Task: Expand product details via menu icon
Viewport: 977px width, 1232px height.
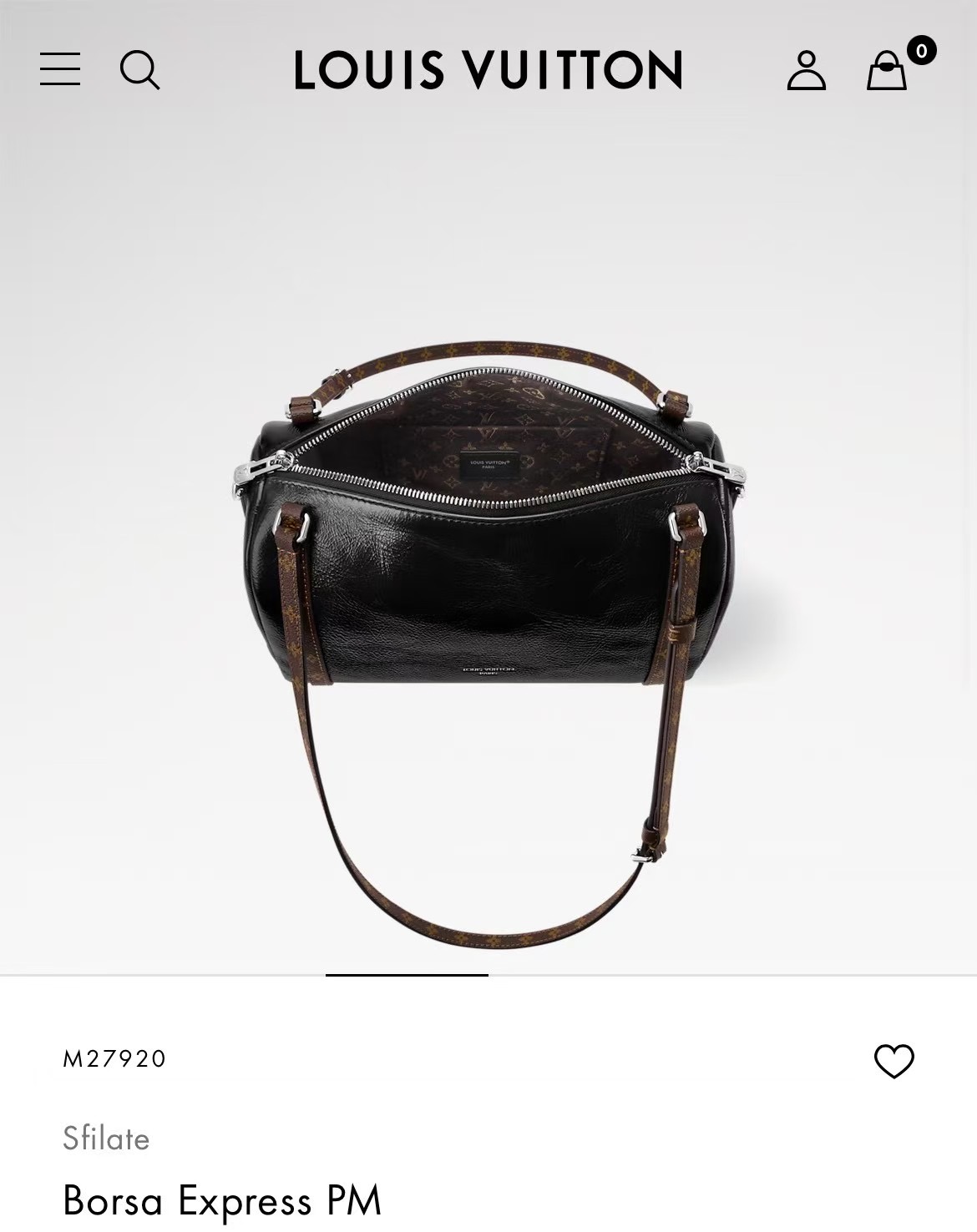Action: point(59,71)
